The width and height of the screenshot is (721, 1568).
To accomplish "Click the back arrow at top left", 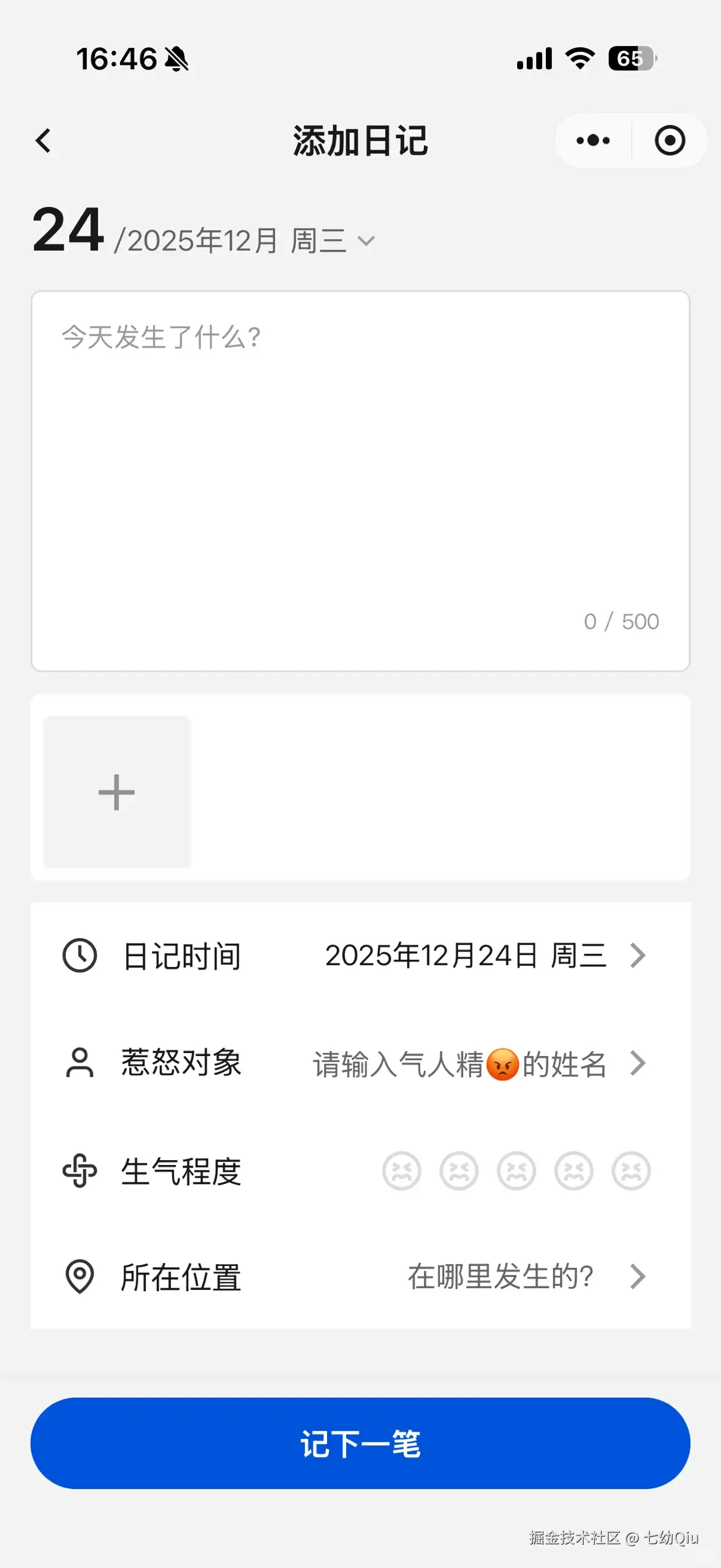I will pyautogui.click(x=43, y=140).
